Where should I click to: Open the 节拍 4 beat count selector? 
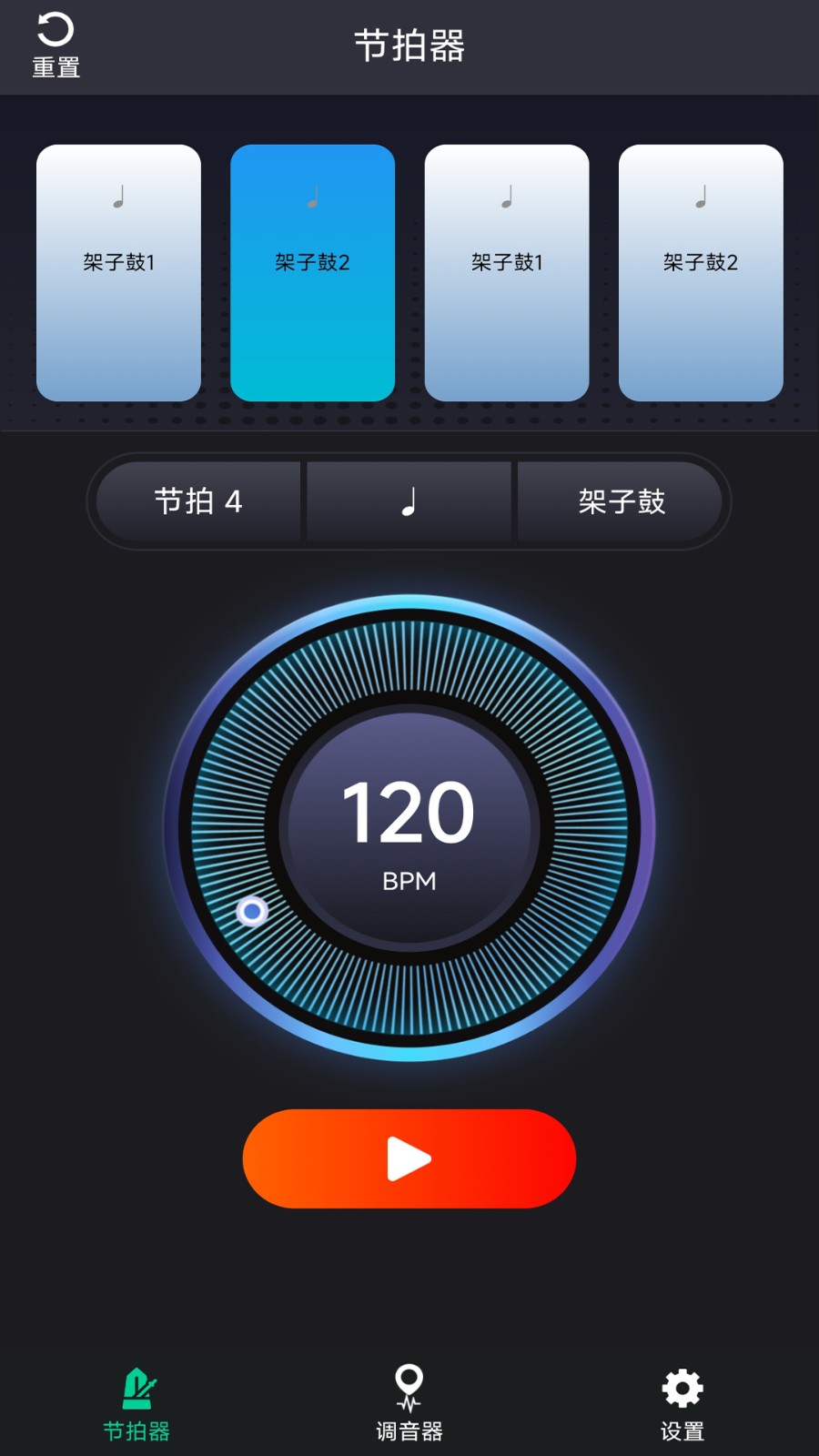[198, 501]
